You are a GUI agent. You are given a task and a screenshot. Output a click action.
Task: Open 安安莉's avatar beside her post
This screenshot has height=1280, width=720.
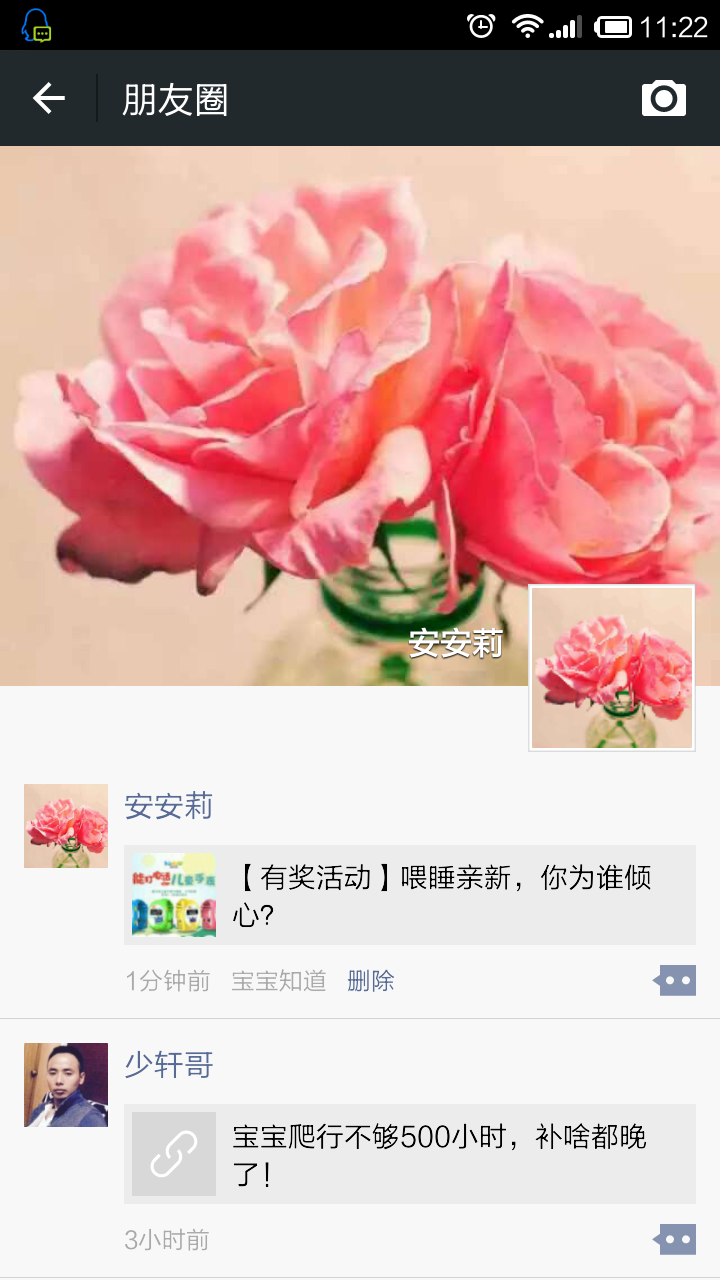66,825
